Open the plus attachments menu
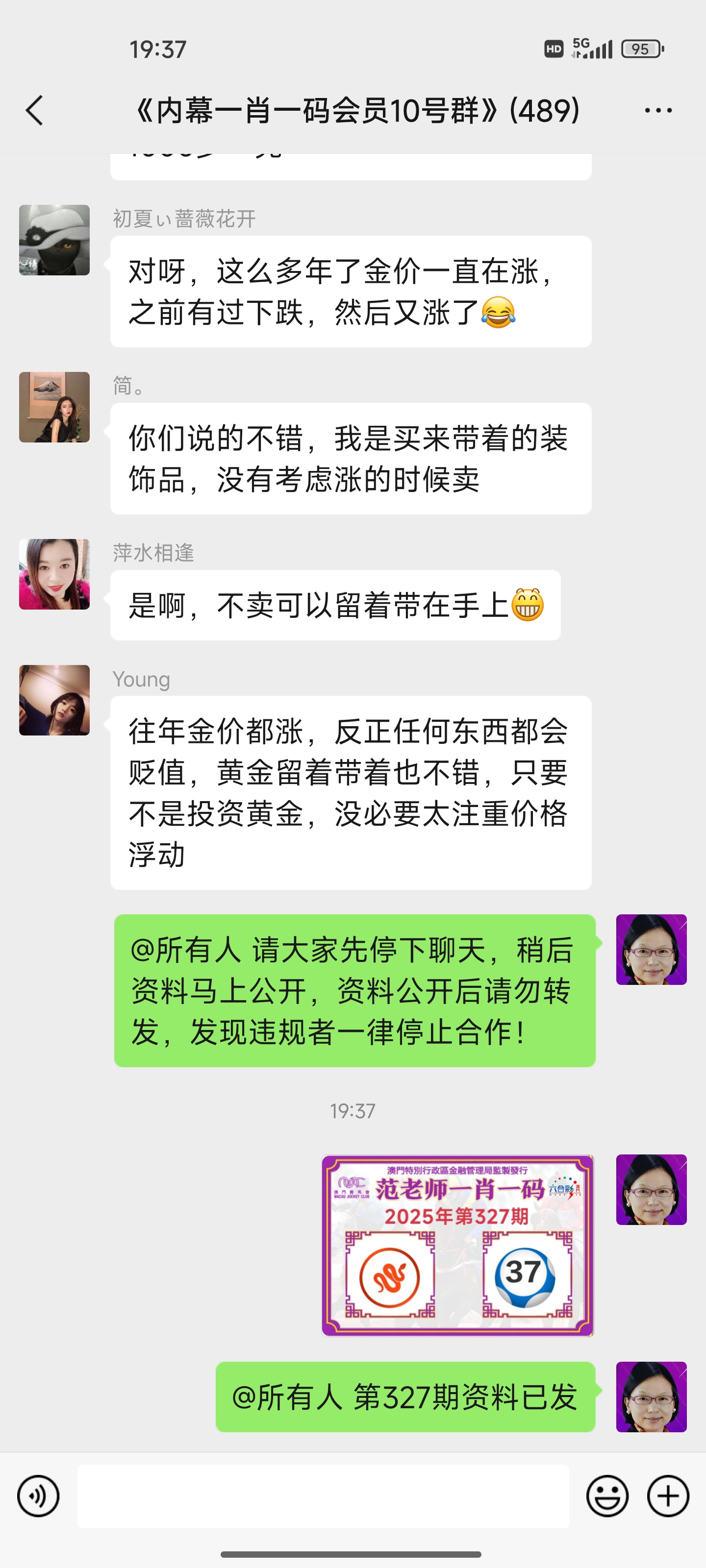This screenshot has width=706, height=1568. click(668, 1495)
